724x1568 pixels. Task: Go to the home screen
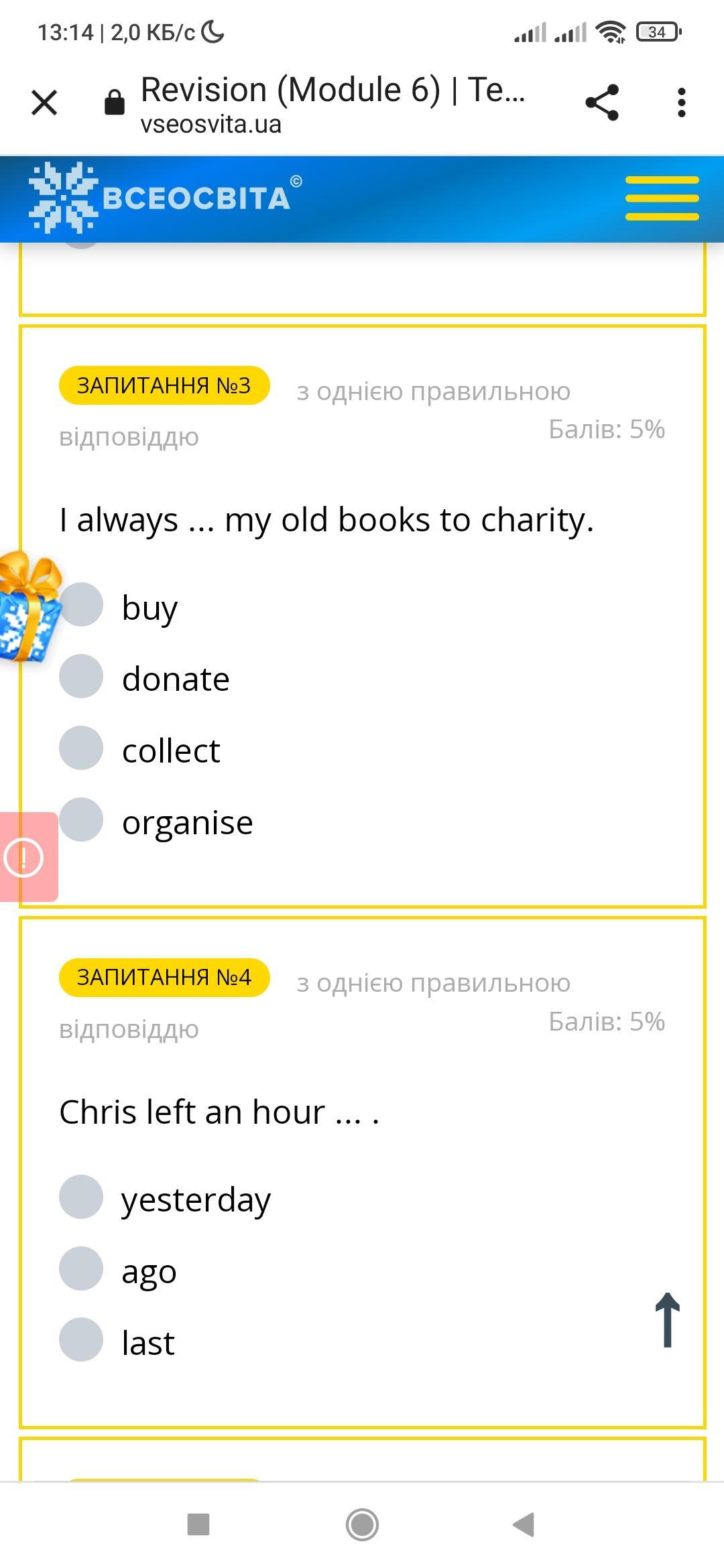click(x=362, y=1525)
